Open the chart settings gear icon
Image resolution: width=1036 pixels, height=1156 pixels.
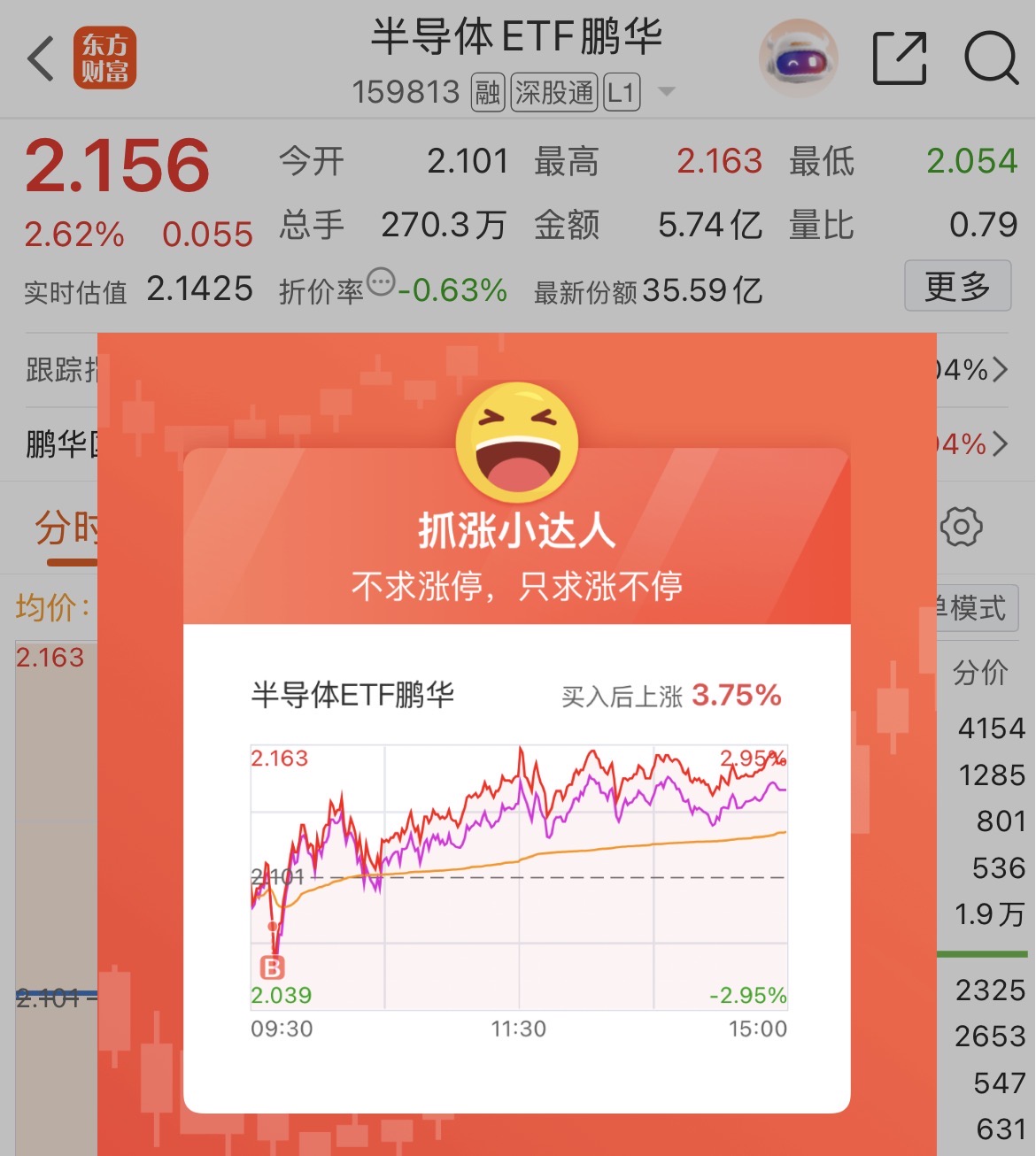[x=961, y=527]
